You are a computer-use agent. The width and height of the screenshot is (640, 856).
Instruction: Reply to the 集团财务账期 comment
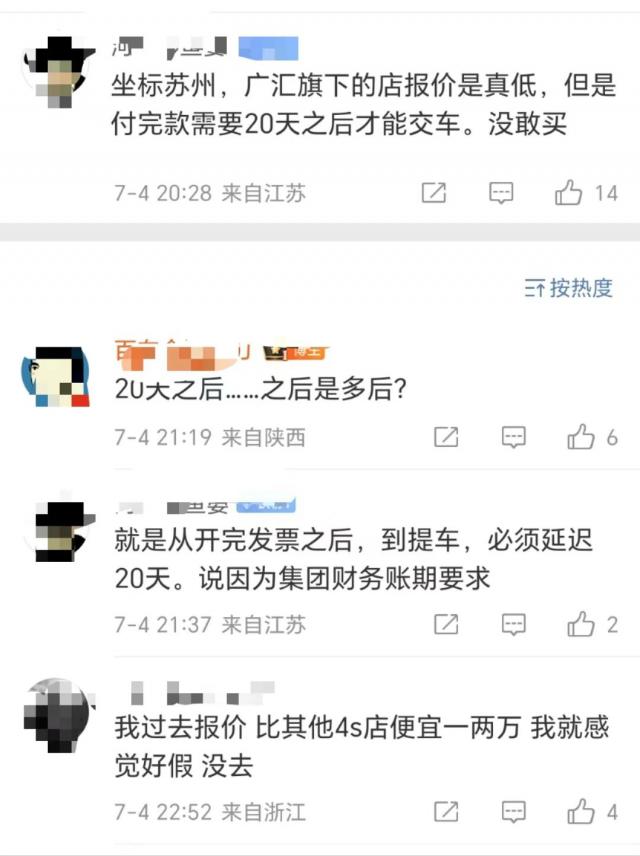[514, 625]
